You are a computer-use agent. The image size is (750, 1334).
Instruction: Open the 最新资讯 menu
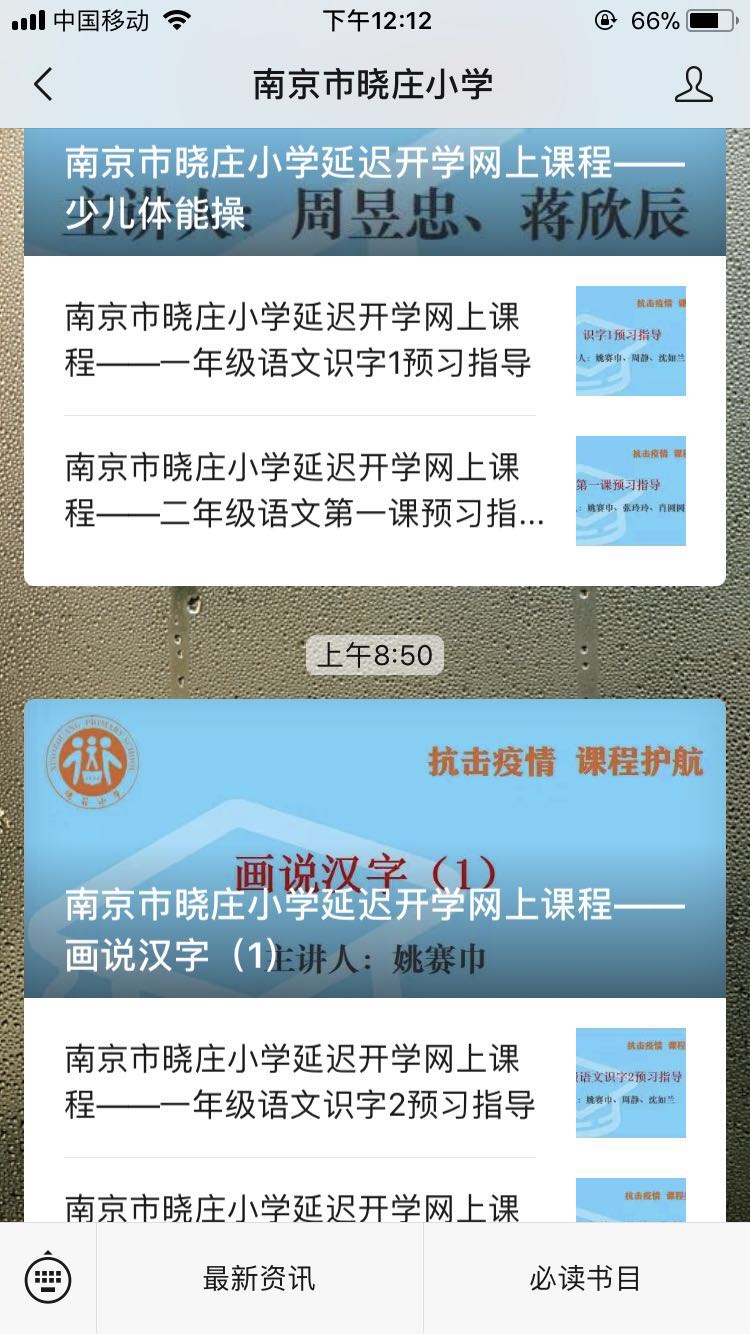(x=259, y=1278)
